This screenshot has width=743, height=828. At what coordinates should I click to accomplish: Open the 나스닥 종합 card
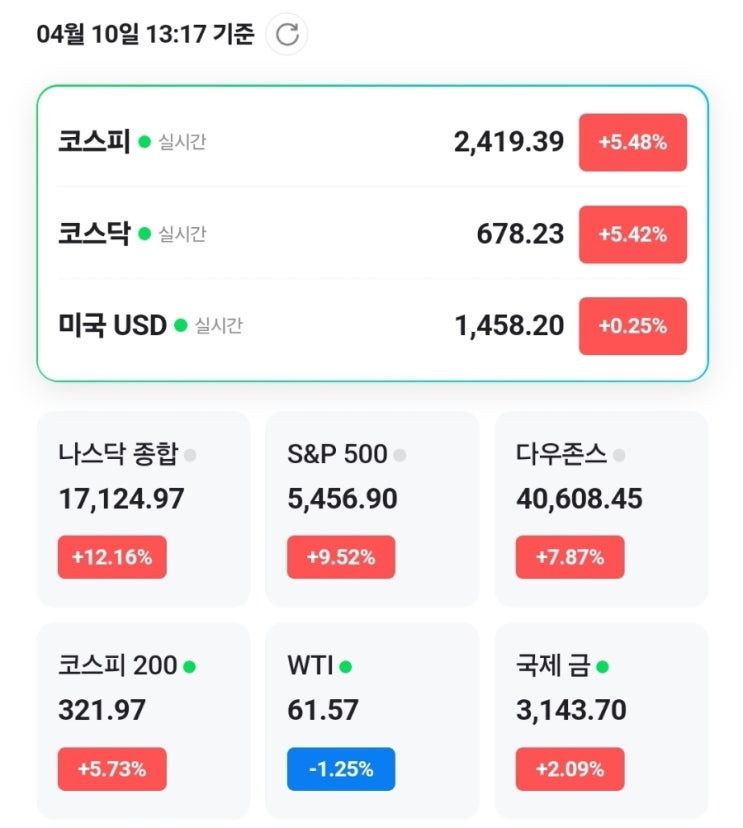(x=143, y=508)
